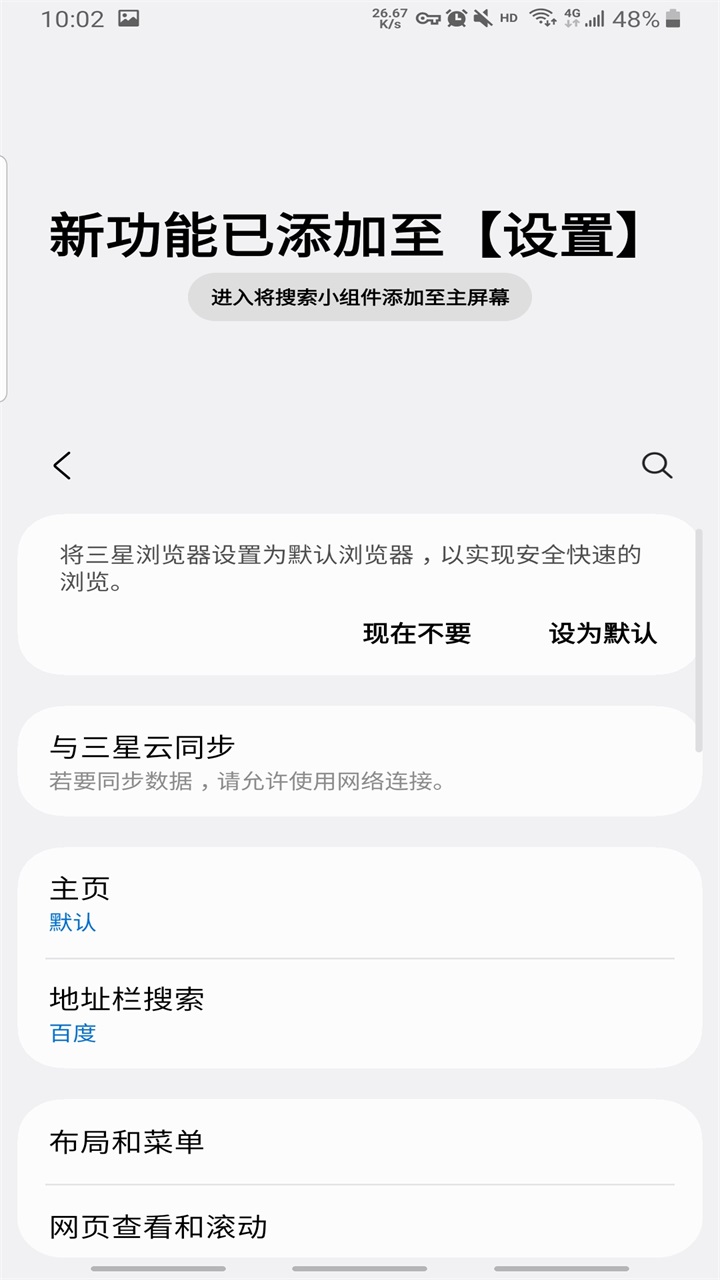Viewport: 720px width, 1280px height.
Task: Open 布局和菜单
Action: point(360,1142)
